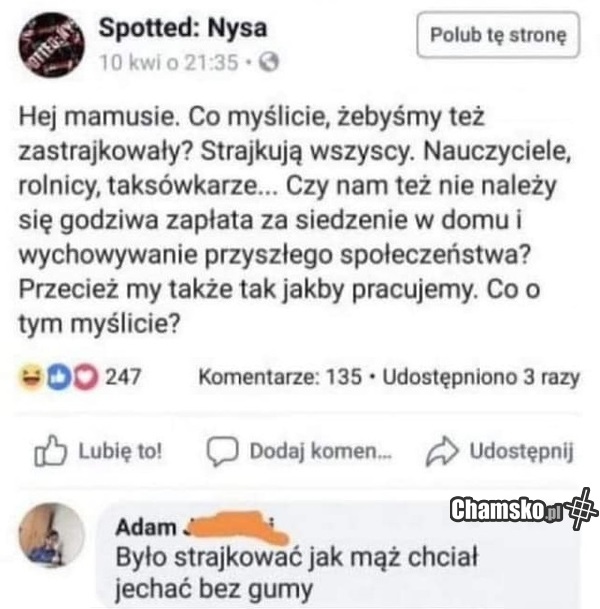Open the Komentarze: 135 comments

[280, 378]
